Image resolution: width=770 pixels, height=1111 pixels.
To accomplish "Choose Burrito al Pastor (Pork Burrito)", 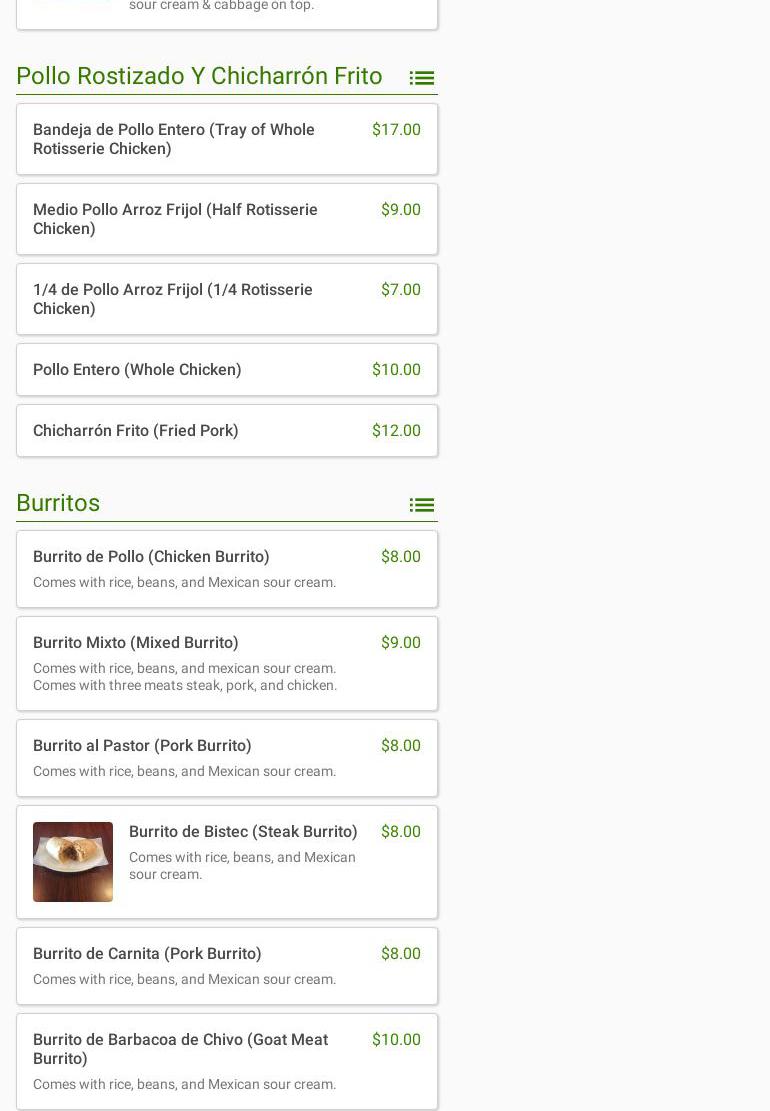I will (226, 758).
